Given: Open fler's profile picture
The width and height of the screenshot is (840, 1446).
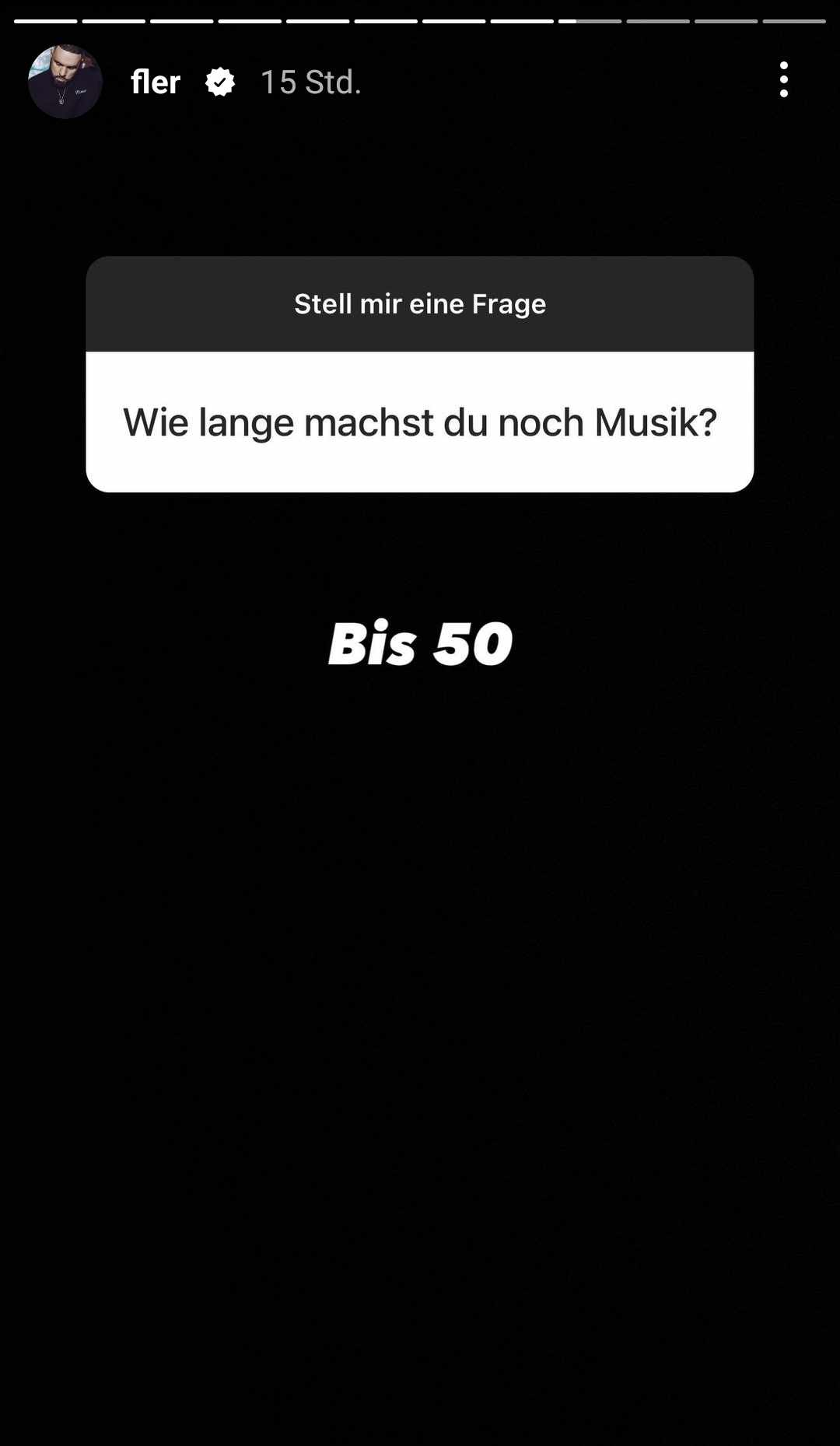Looking at the screenshot, I should click(x=65, y=82).
